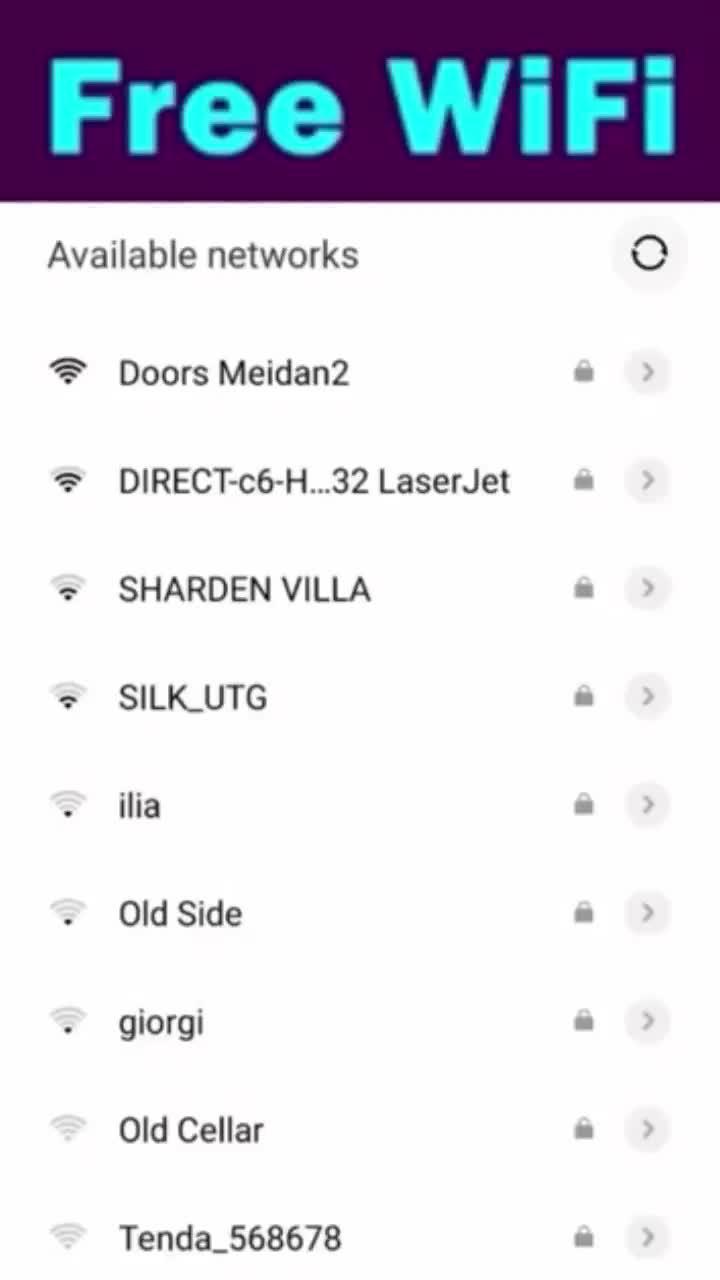Open details arrow next to SHARDEN VILLA

(648, 589)
